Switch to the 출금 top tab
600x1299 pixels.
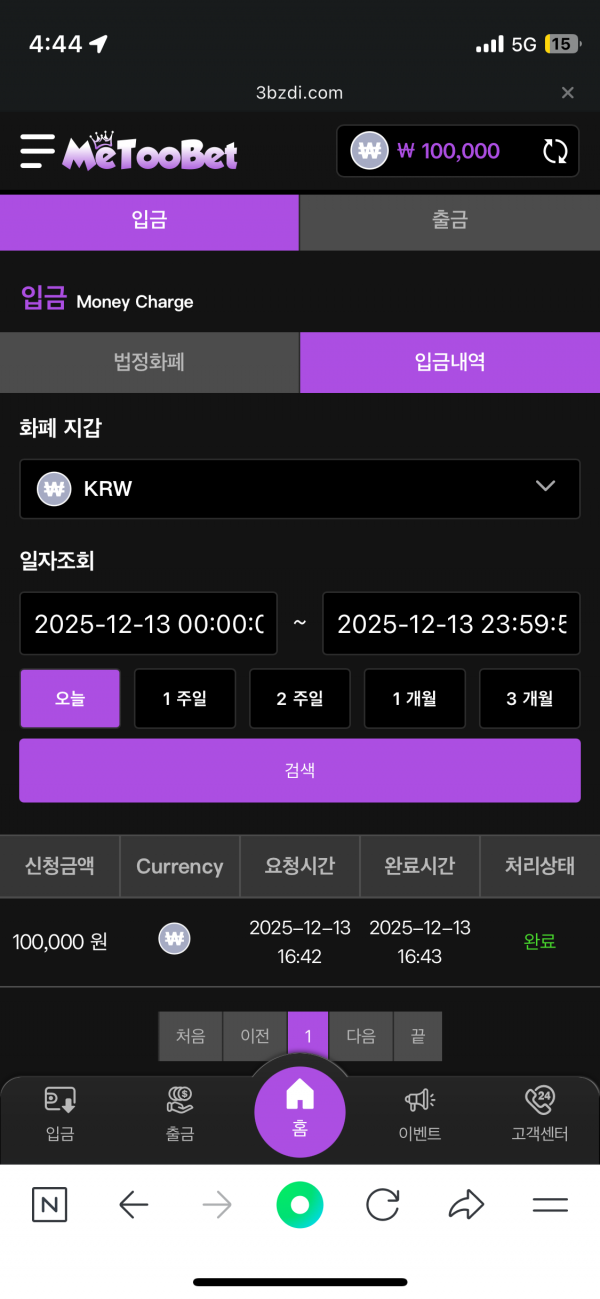pos(450,221)
